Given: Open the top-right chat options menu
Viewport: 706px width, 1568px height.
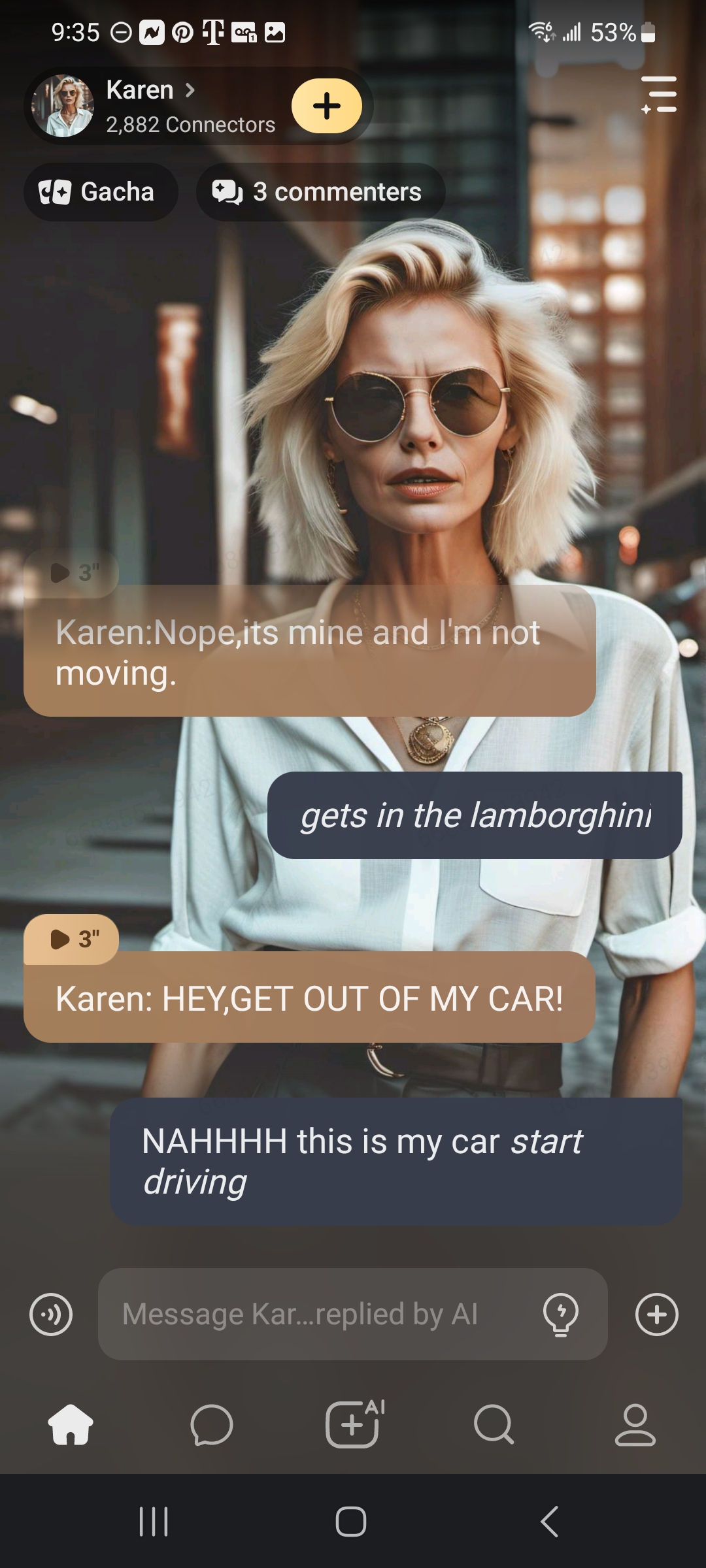Looking at the screenshot, I should tap(659, 95).
